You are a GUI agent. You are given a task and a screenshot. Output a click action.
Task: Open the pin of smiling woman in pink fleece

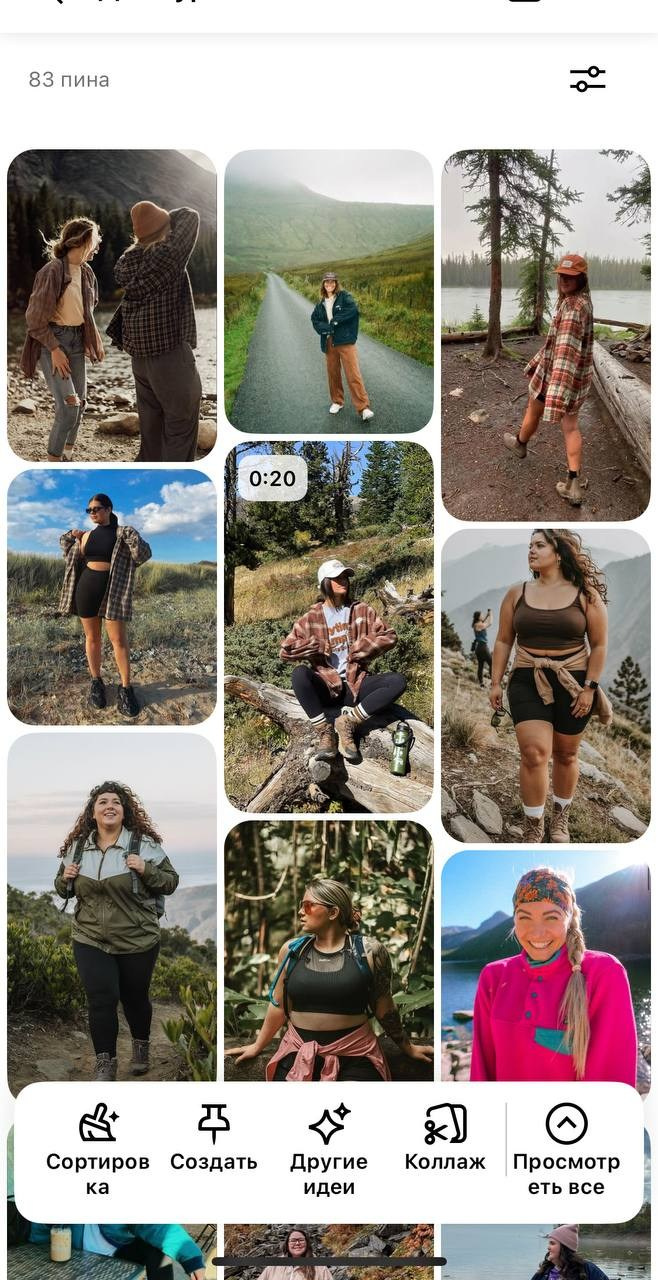coord(546,967)
